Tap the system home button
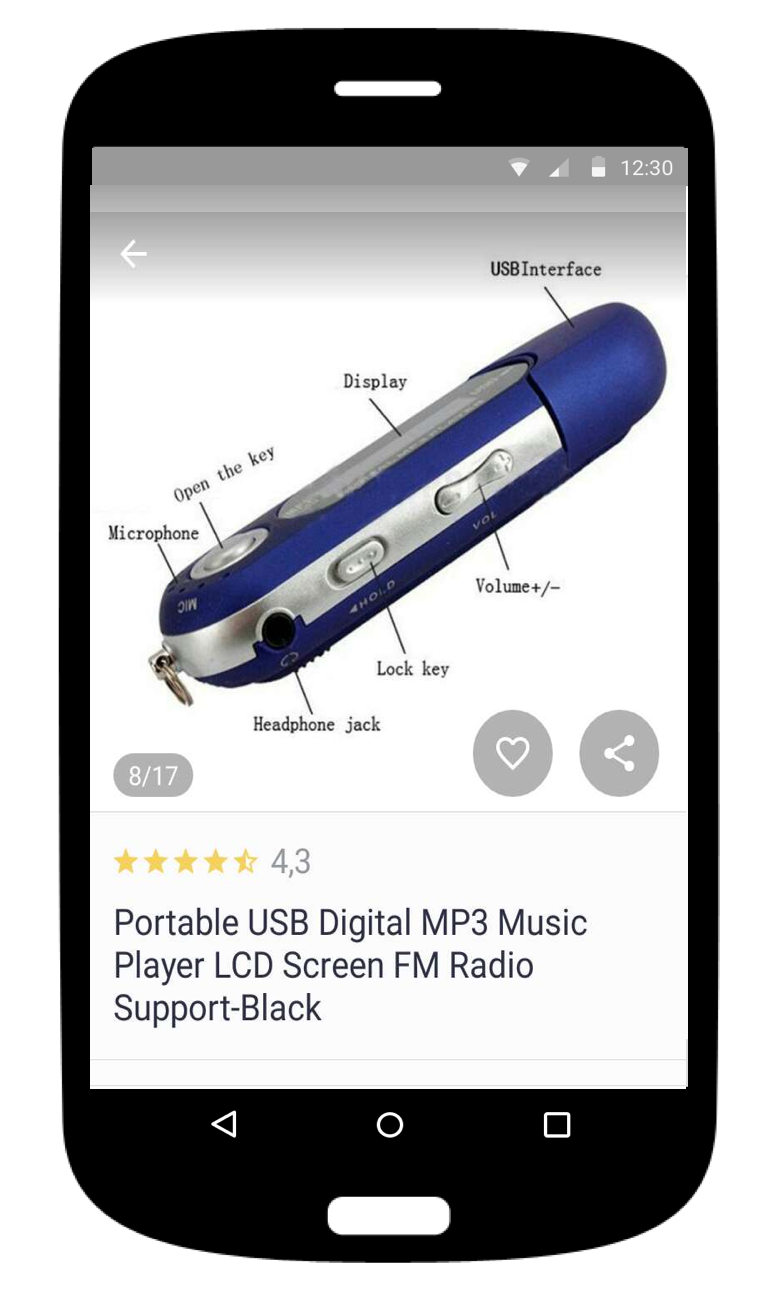775x1301 pixels. click(x=389, y=1124)
